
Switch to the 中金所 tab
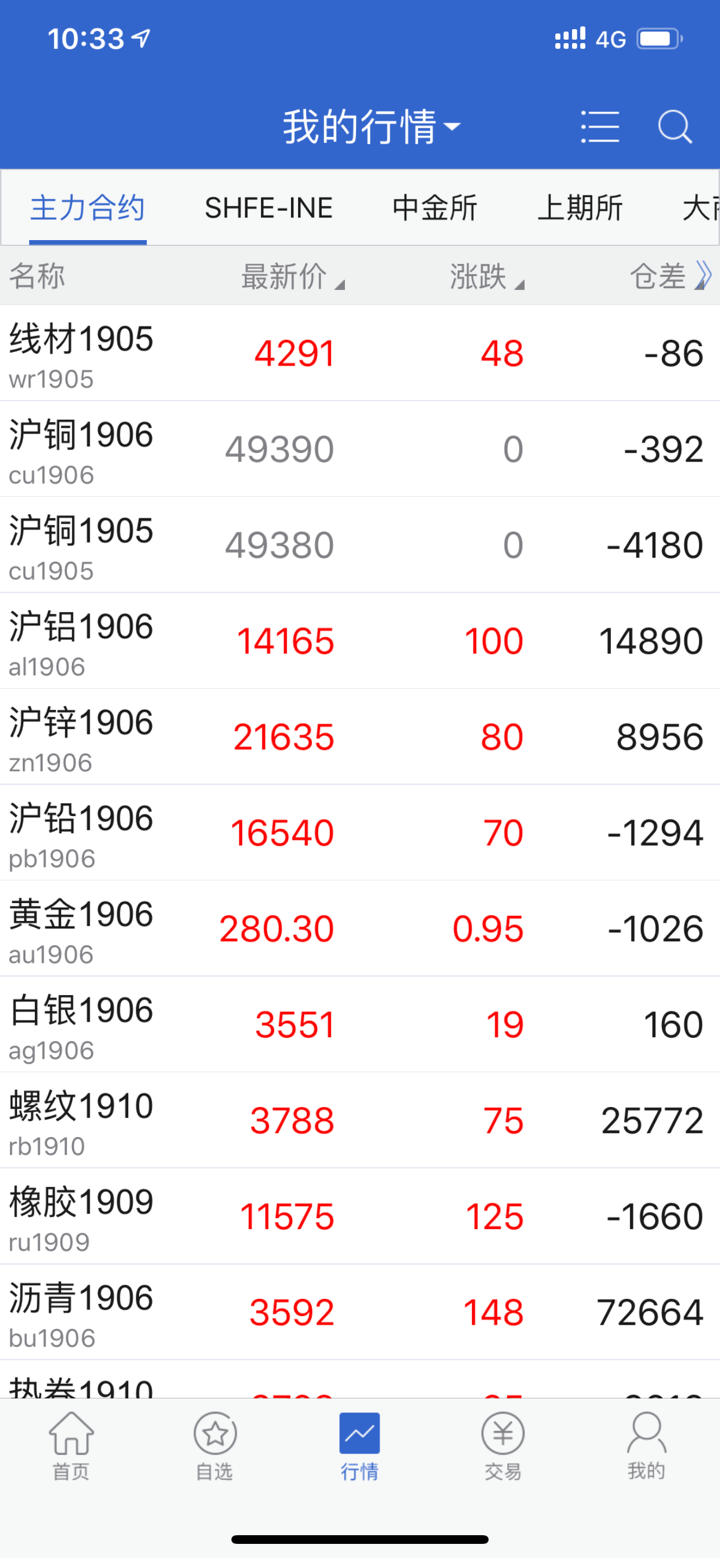point(435,208)
